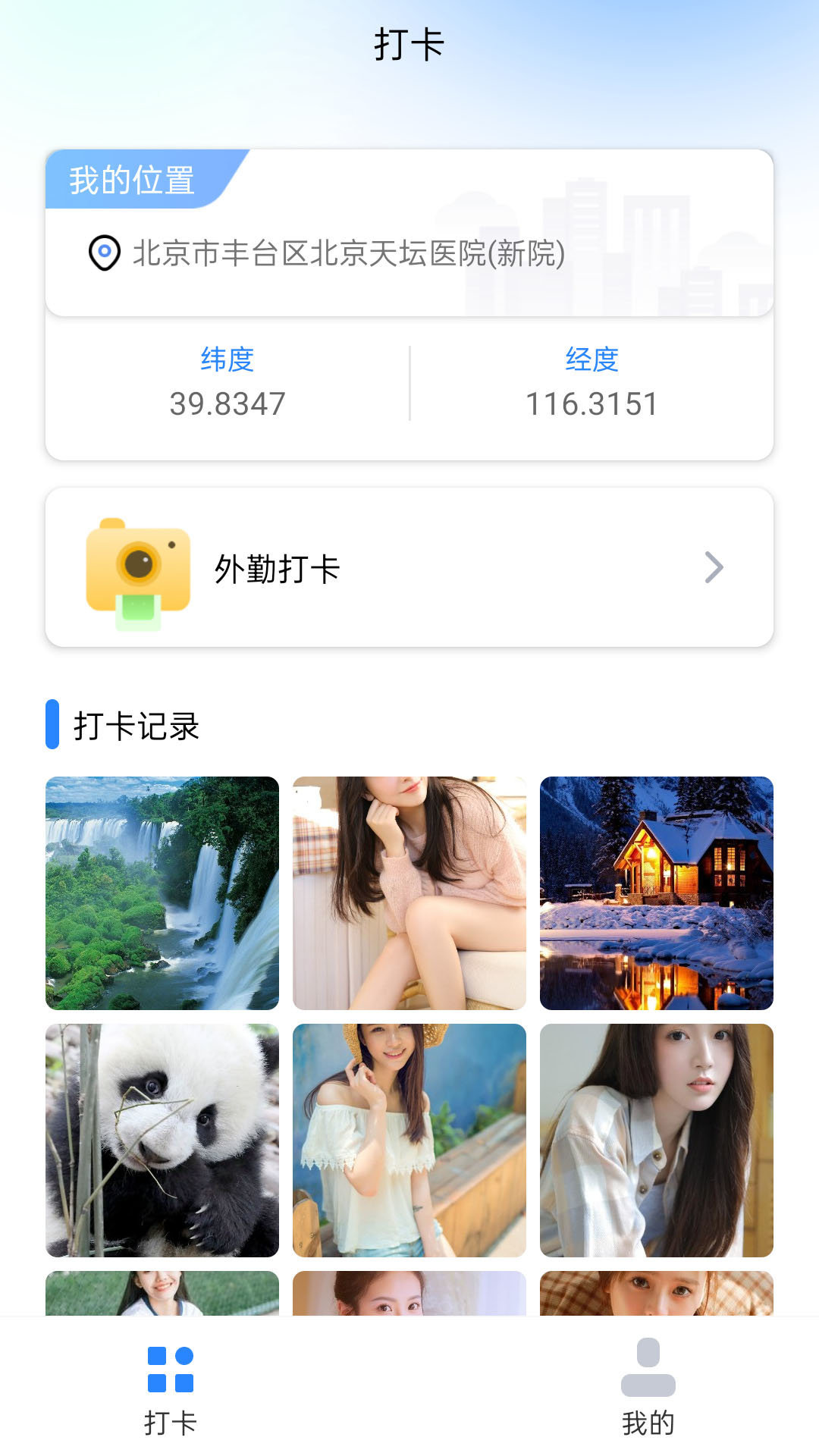Select the 打卡 bottom tab
Image resolution: width=819 pixels, height=1456 pixels.
(x=171, y=1388)
